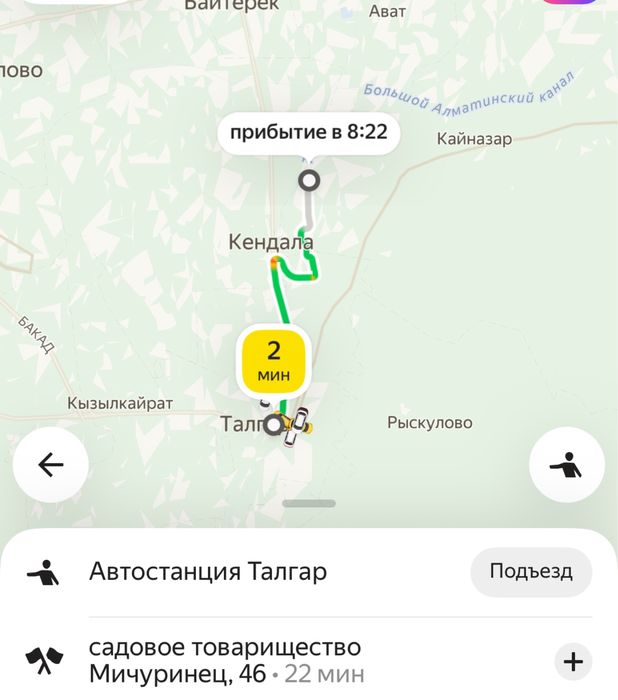Change destination садовое товарищество Мичуринец, 46
Screen dimensions: 618x700
(225, 660)
